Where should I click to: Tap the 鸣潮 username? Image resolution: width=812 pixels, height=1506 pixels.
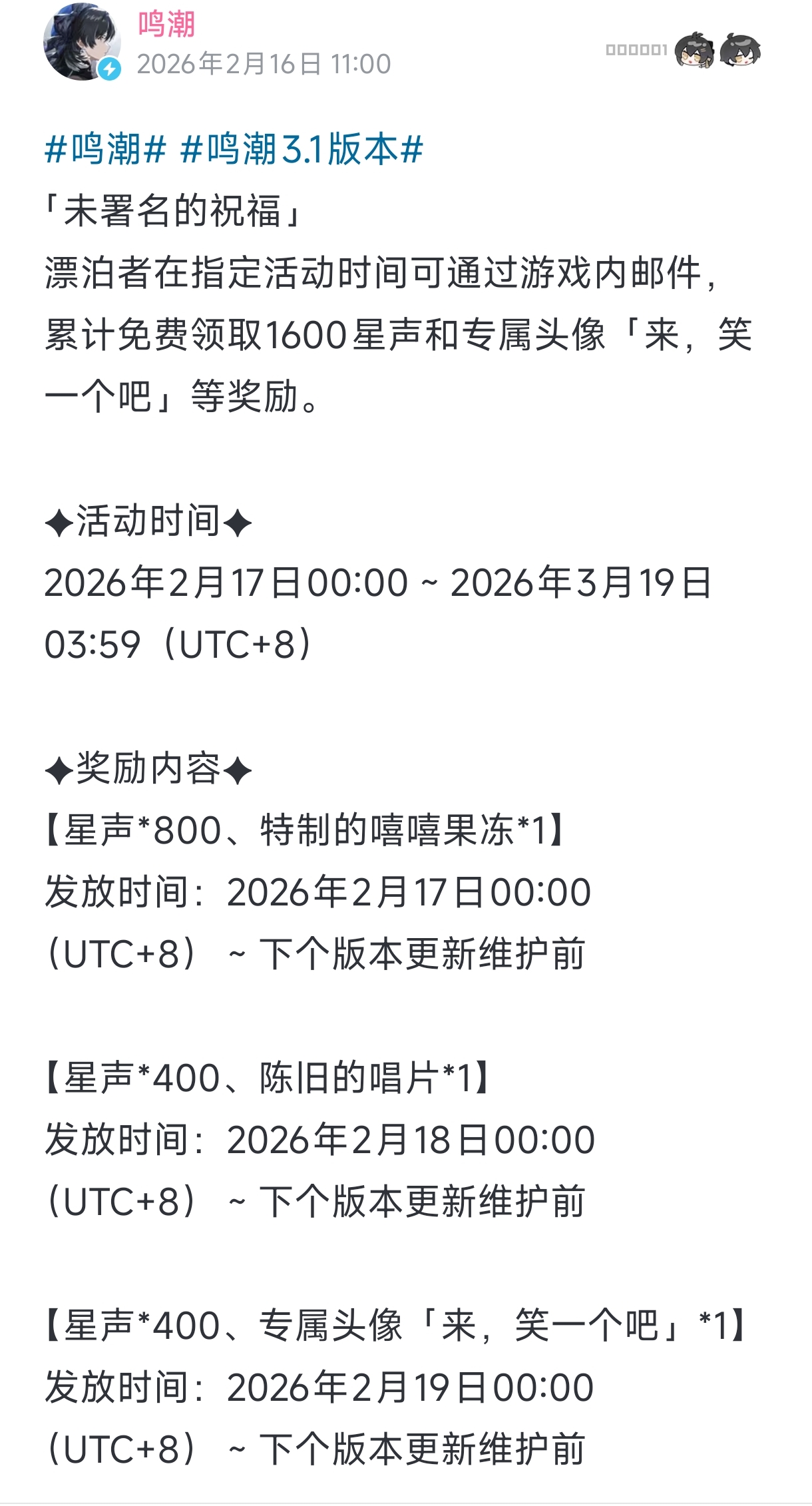pyautogui.click(x=166, y=25)
